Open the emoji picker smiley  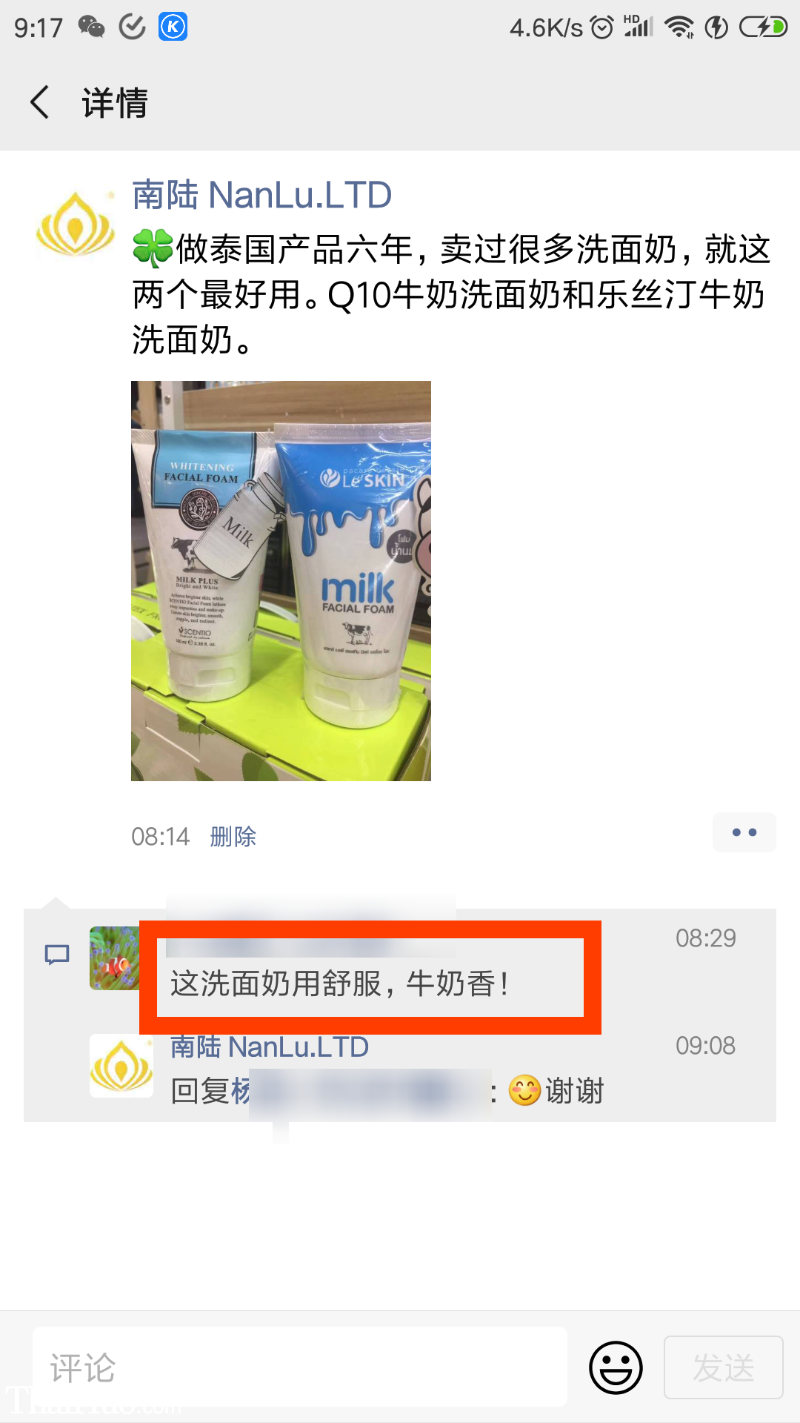pos(615,1367)
